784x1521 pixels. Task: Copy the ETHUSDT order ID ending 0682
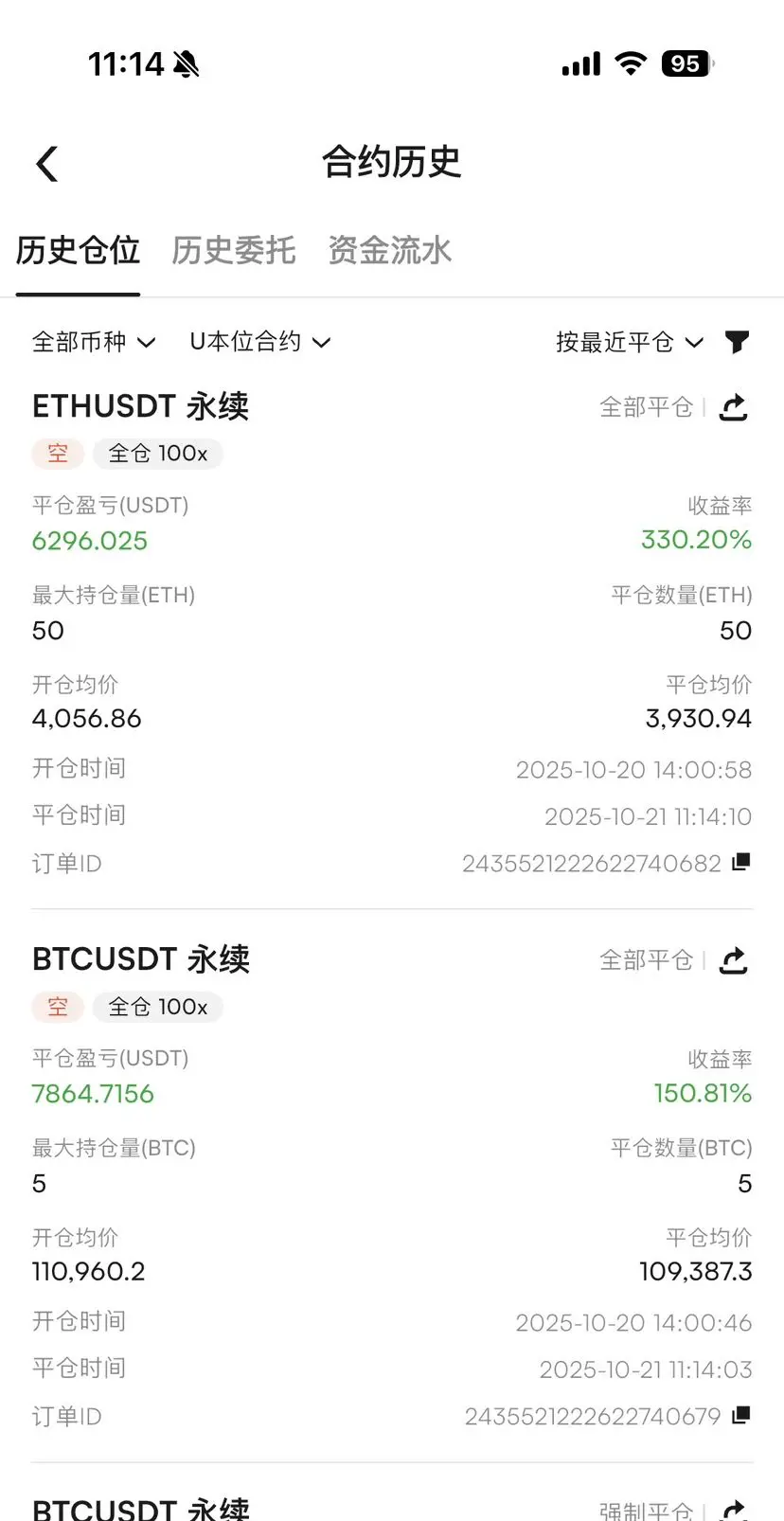741,862
